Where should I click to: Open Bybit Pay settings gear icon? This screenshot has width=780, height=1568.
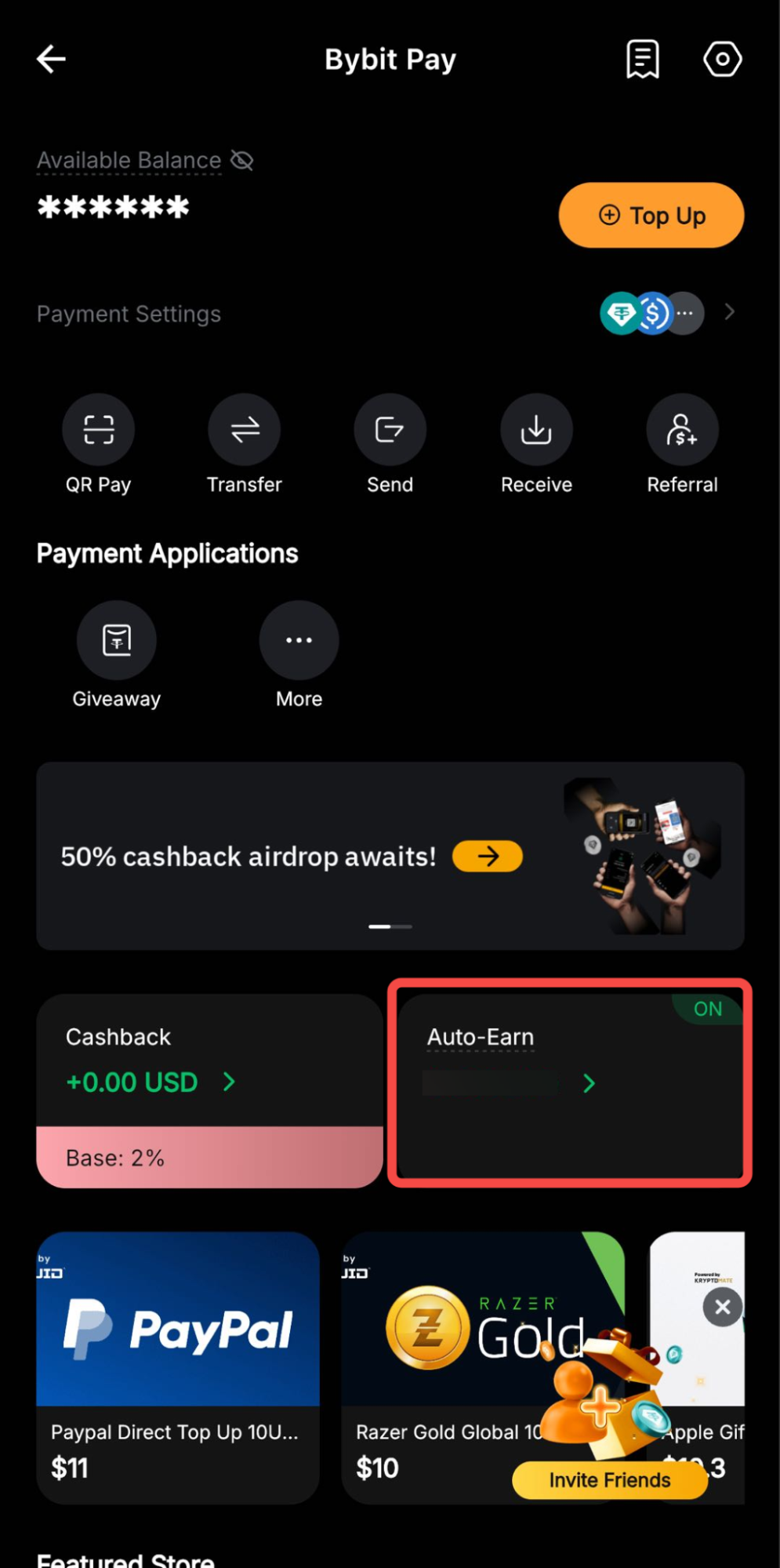(x=722, y=58)
